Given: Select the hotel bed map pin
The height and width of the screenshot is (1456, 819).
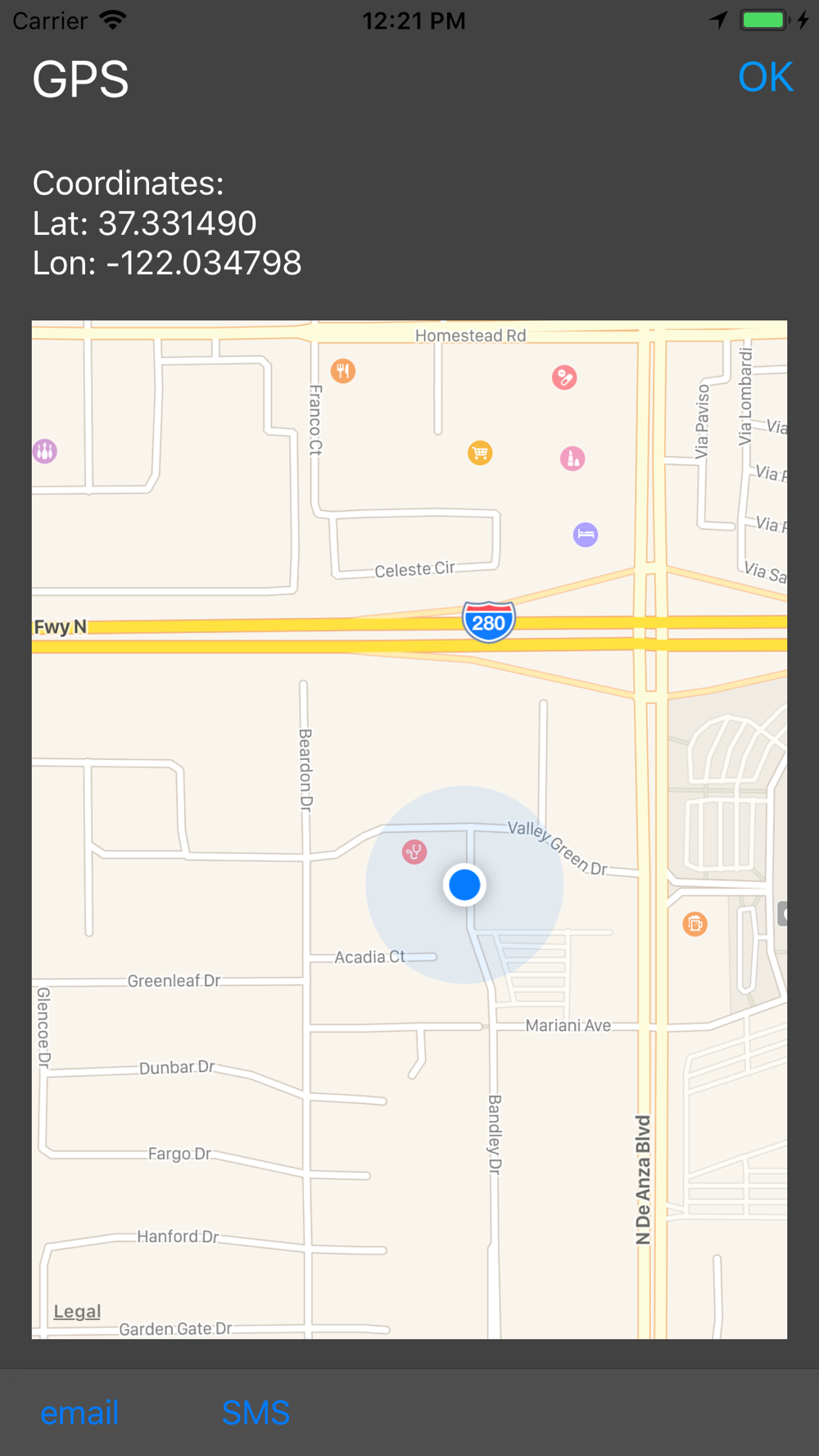Looking at the screenshot, I should (586, 535).
